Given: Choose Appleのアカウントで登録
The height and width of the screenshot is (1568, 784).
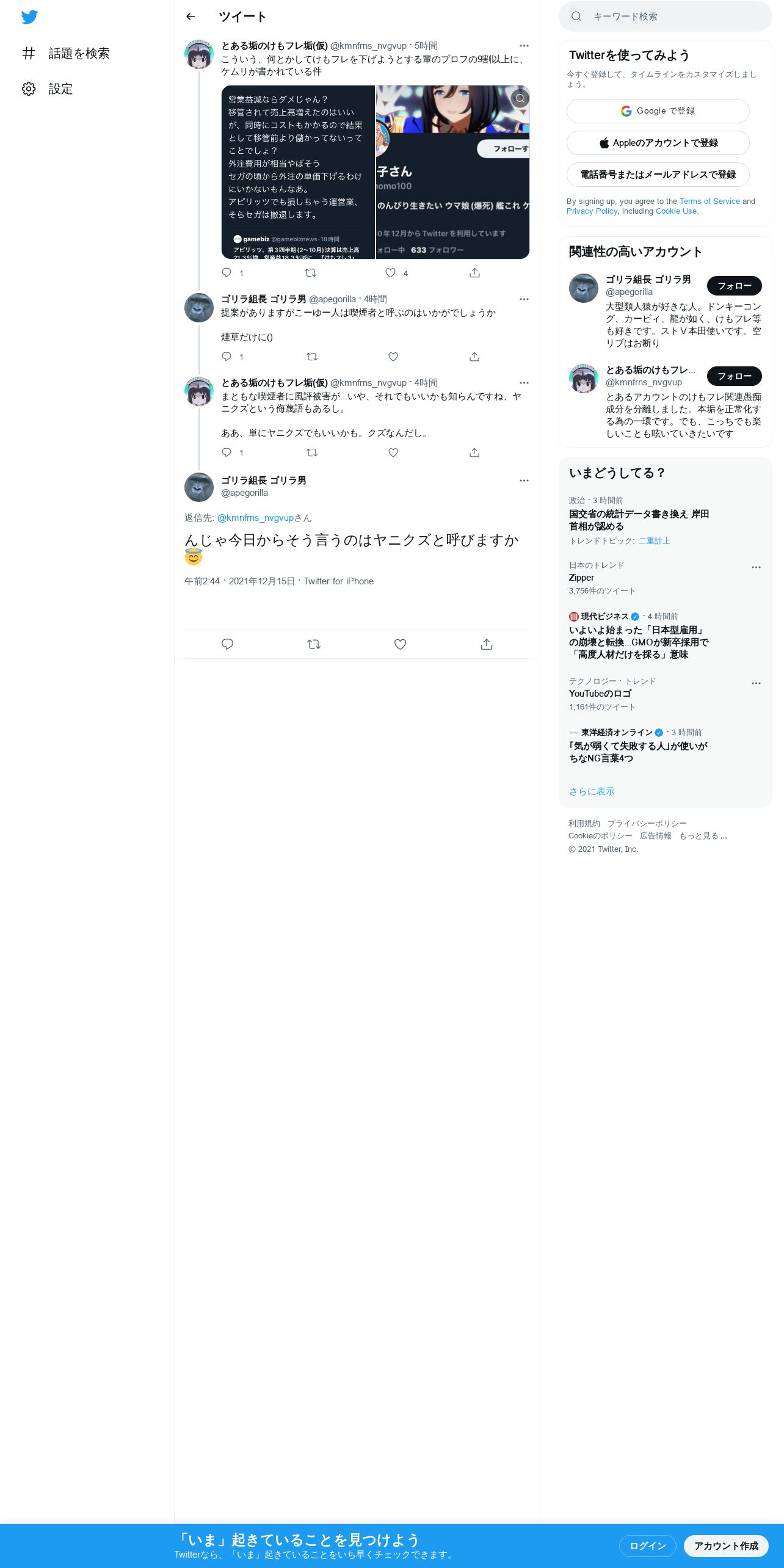Looking at the screenshot, I should click(x=658, y=143).
